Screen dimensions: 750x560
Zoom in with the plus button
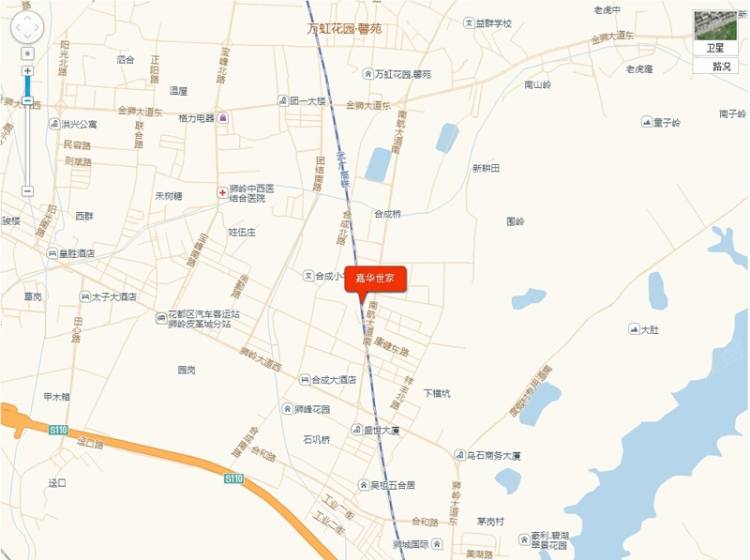(x=27, y=71)
